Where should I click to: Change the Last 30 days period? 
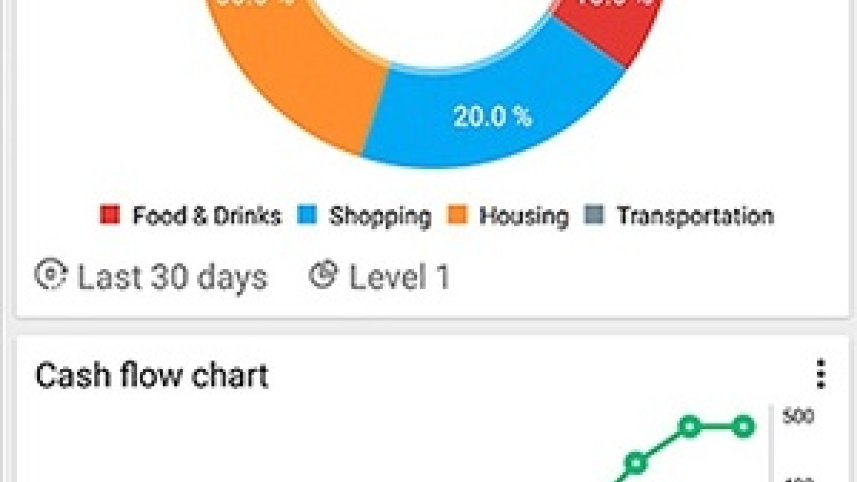152,277
